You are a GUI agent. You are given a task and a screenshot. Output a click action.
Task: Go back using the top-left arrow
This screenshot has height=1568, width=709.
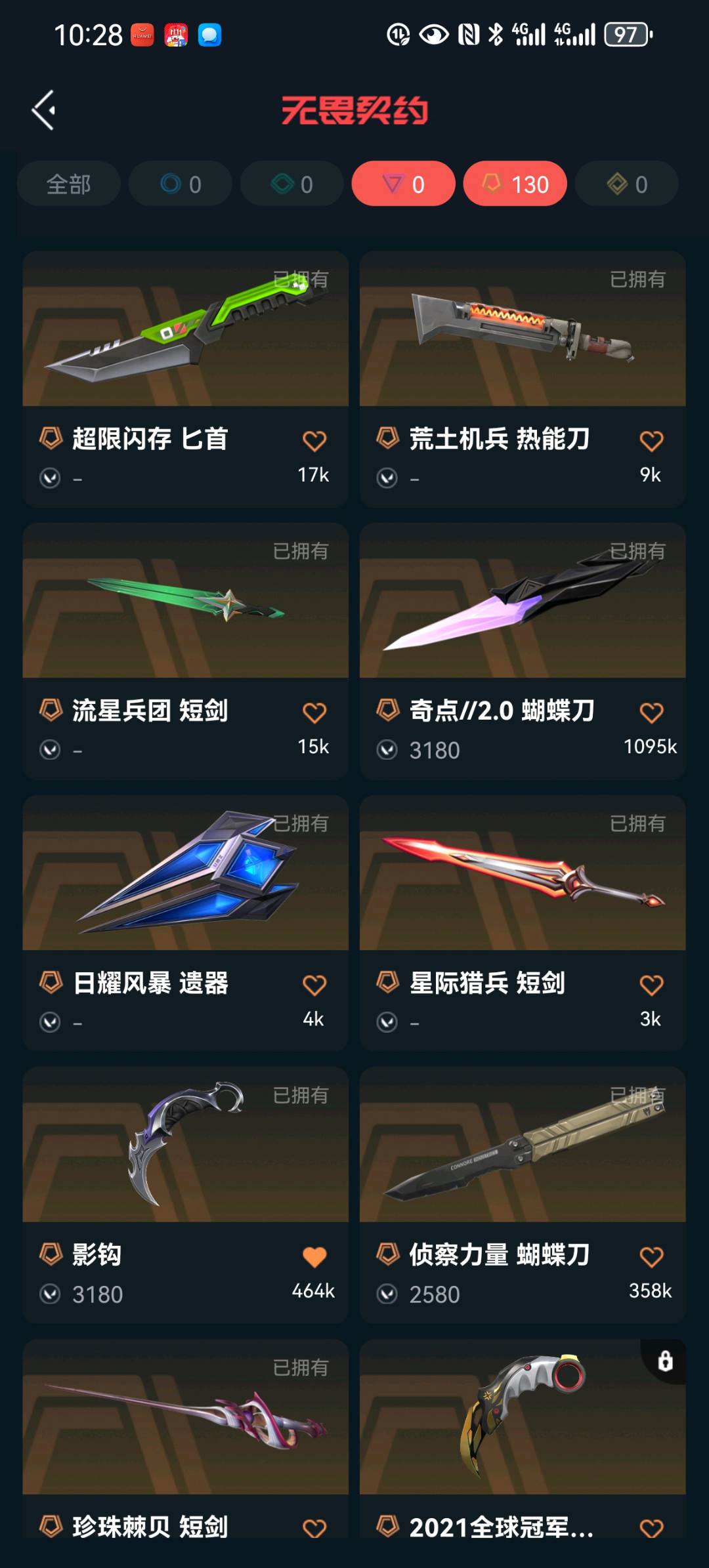(x=44, y=110)
